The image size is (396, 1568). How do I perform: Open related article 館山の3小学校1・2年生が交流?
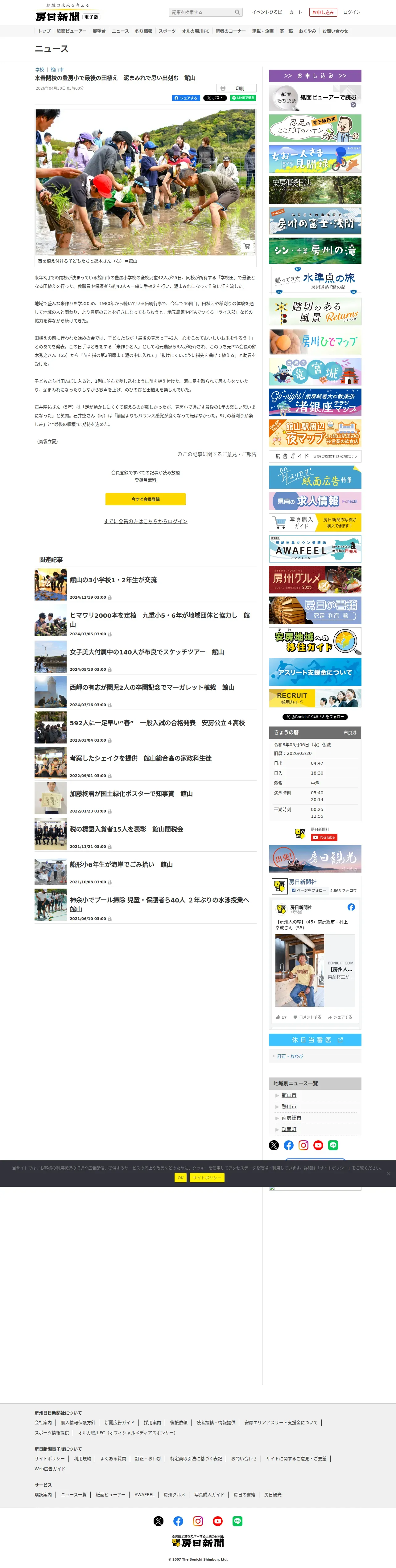coord(113,580)
